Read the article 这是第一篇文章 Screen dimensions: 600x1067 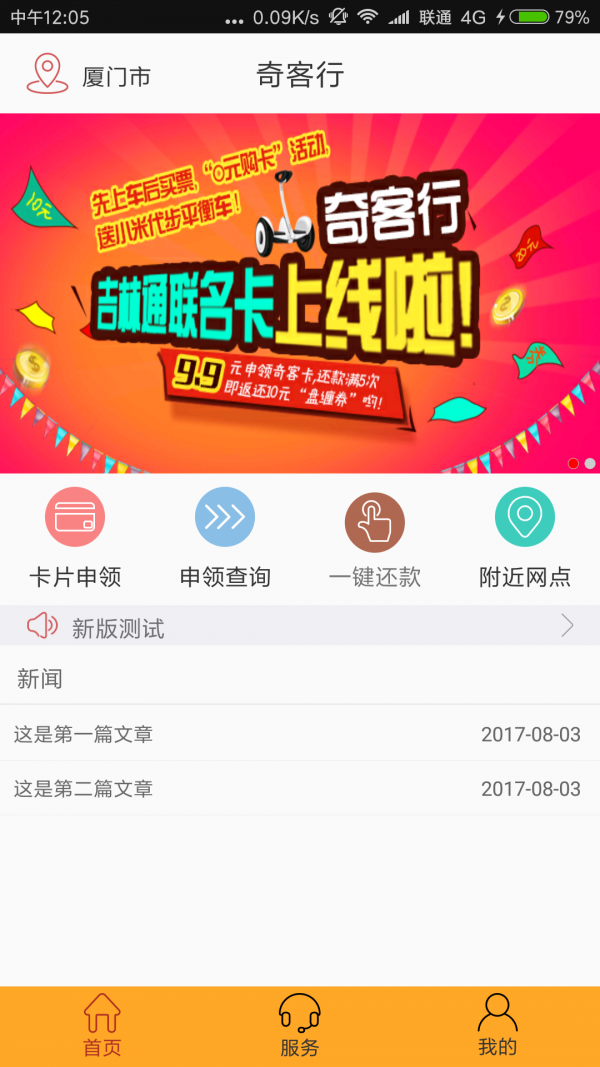(x=300, y=734)
